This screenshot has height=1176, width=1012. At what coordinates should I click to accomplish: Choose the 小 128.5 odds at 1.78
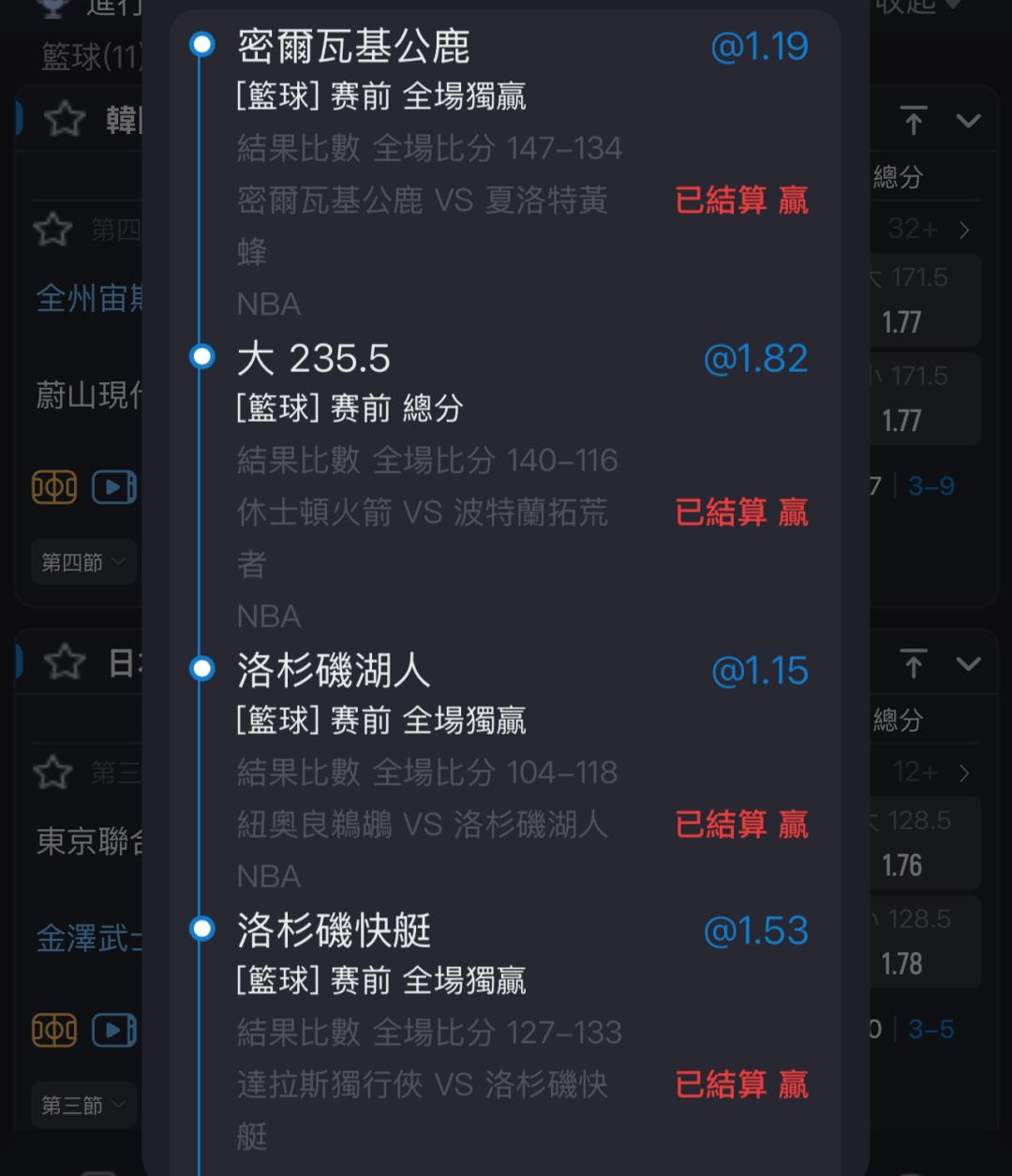click(x=923, y=942)
